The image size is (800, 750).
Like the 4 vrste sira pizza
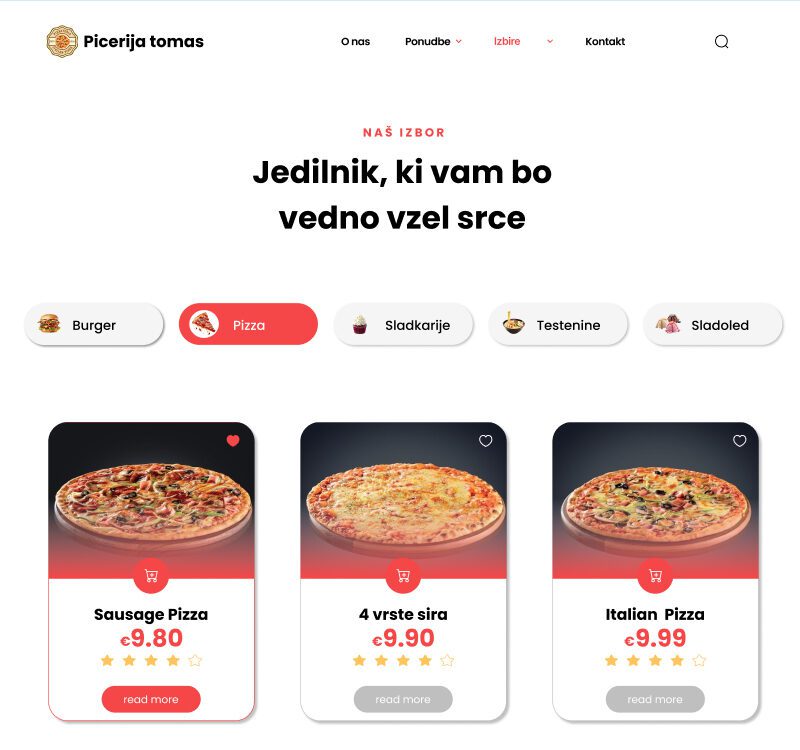(x=486, y=441)
